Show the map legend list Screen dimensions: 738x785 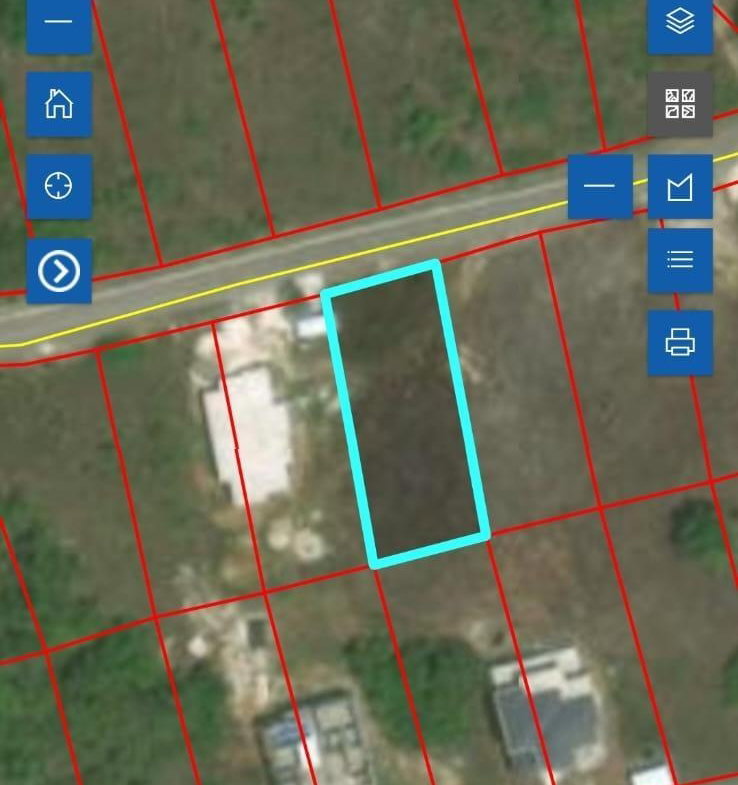coord(679,258)
